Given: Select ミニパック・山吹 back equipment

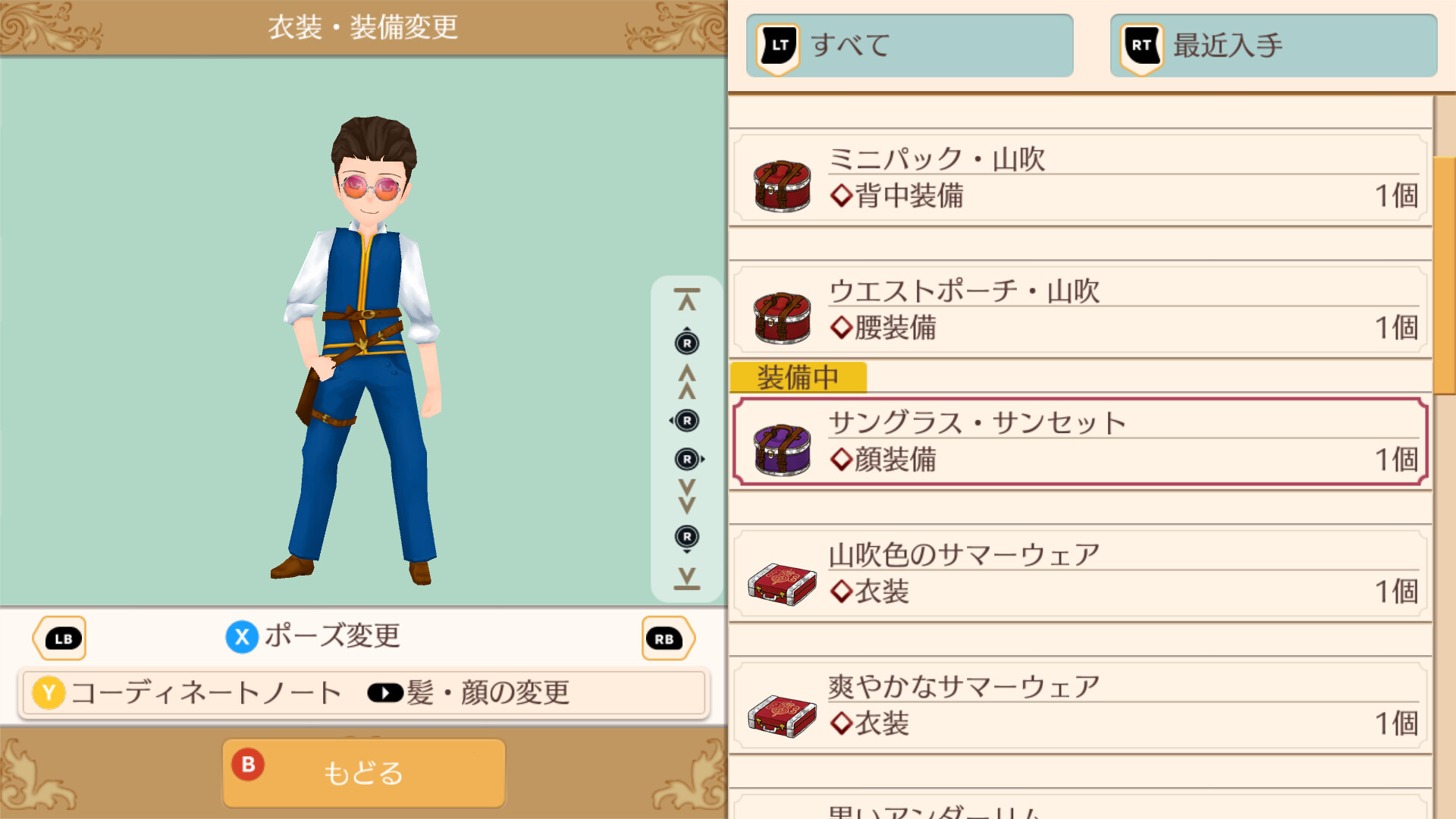Looking at the screenshot, I should click(x=1081, y=179).
